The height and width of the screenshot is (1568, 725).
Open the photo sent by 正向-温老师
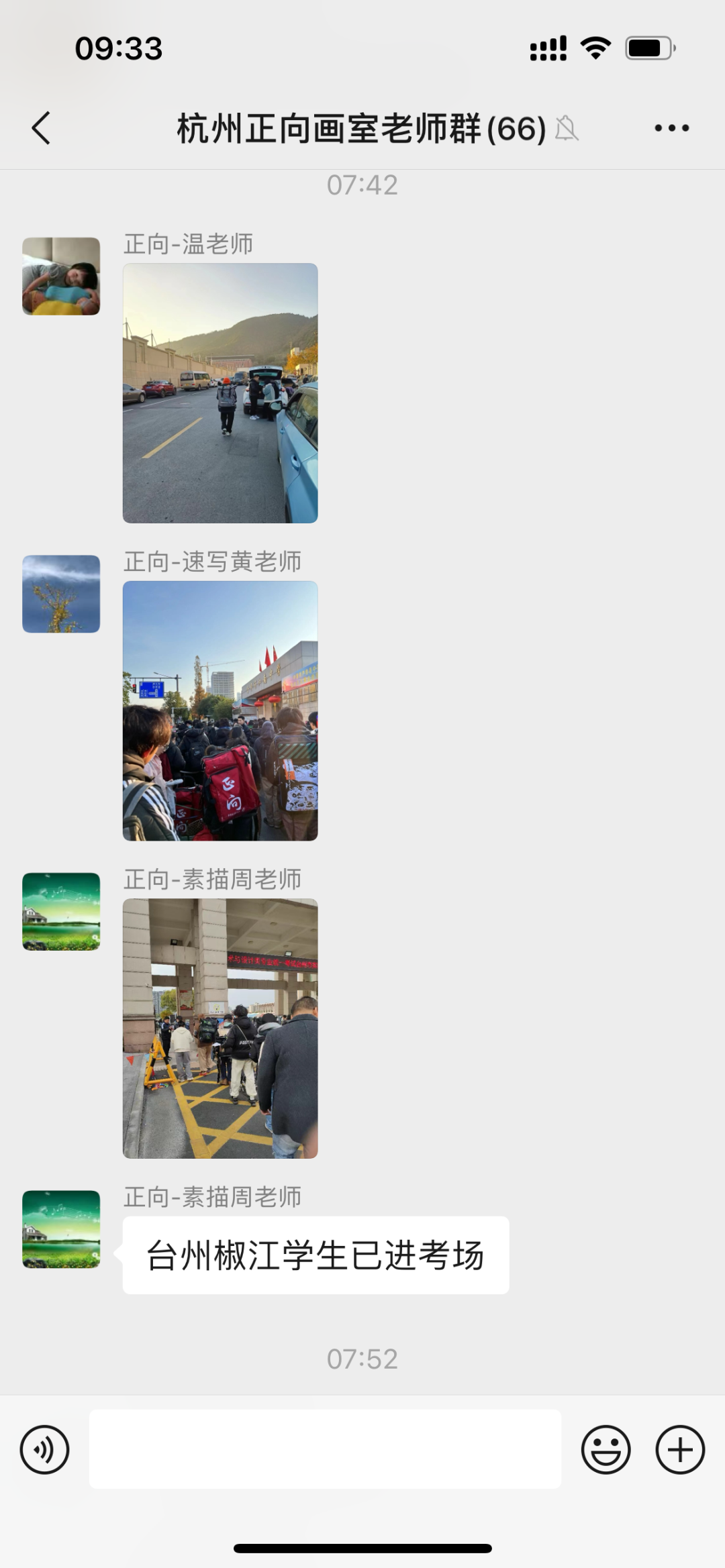point(220,393)
